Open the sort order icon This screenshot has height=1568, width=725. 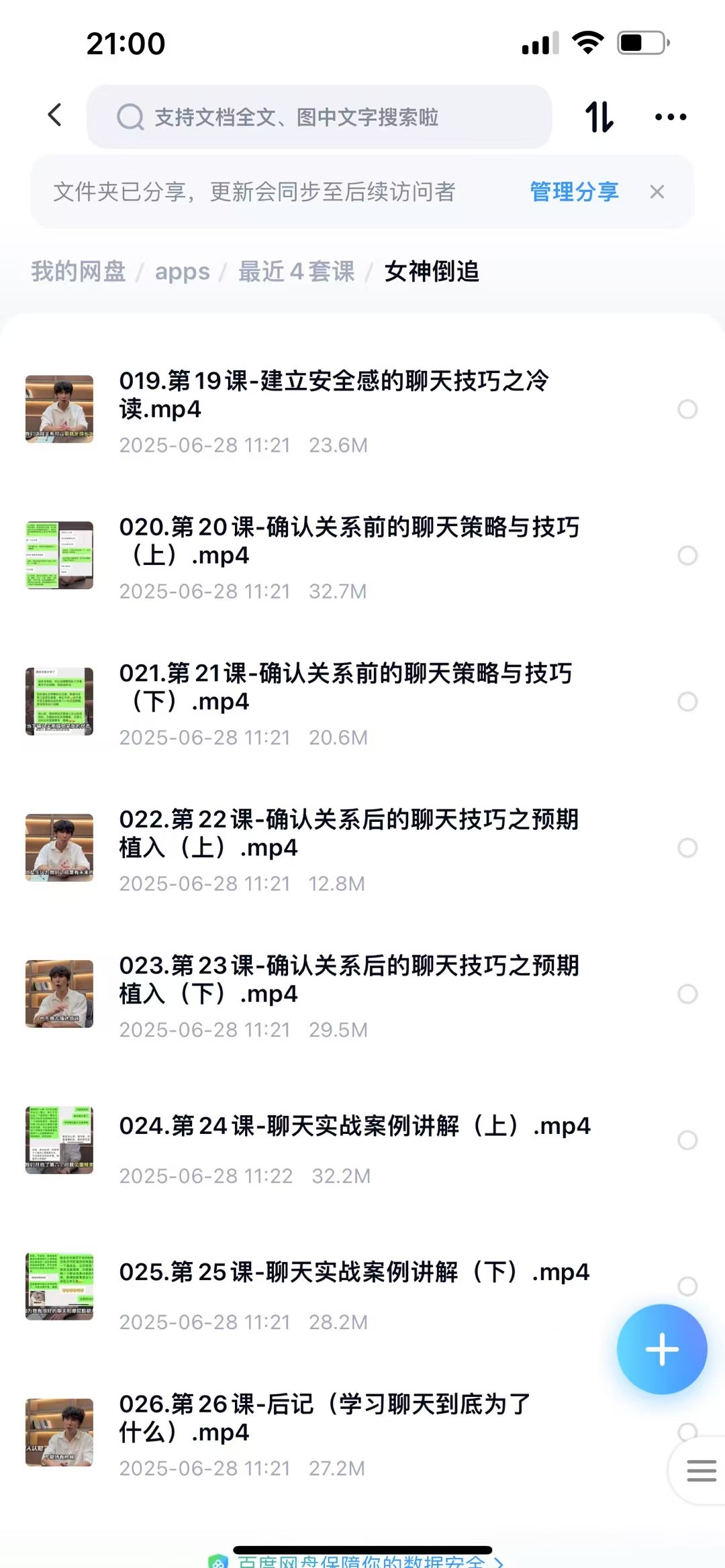[599, 117]
